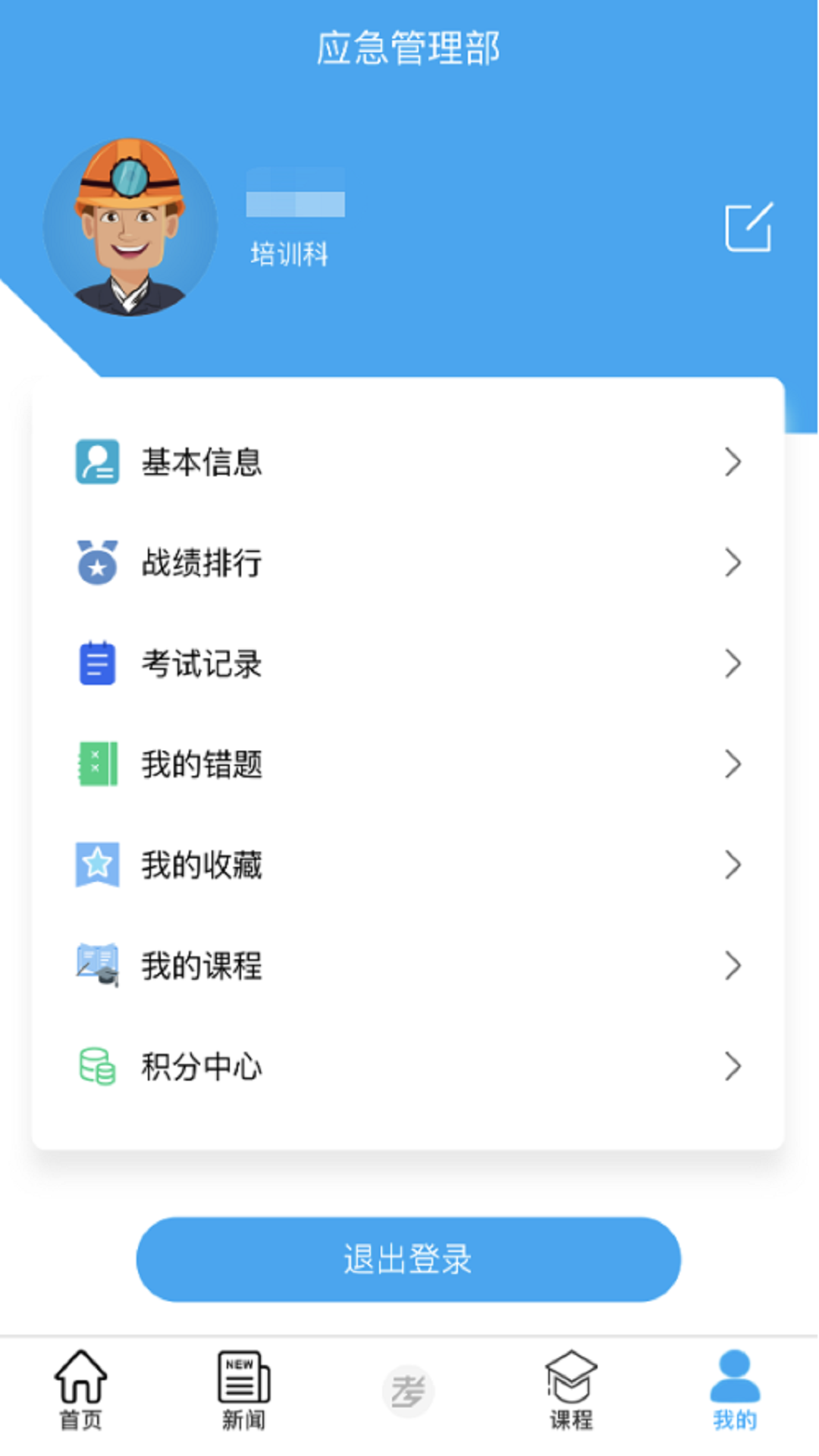
Task: Click the 积分中心 coins icon
Action: coord(96,1065)
